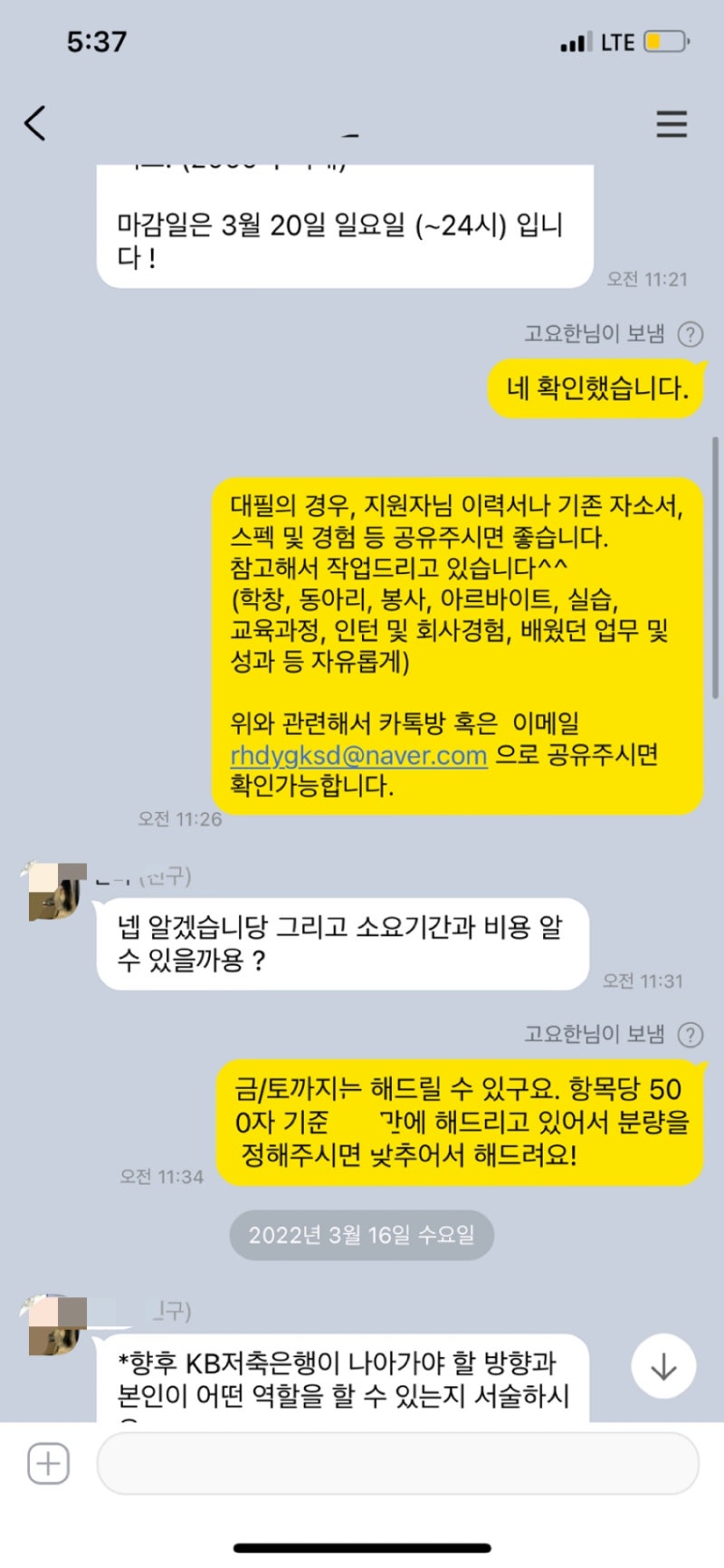The height and width of the screenshot is (1568, 724).
Task: Open the attachment plus menu
Action: point(48,1463)
